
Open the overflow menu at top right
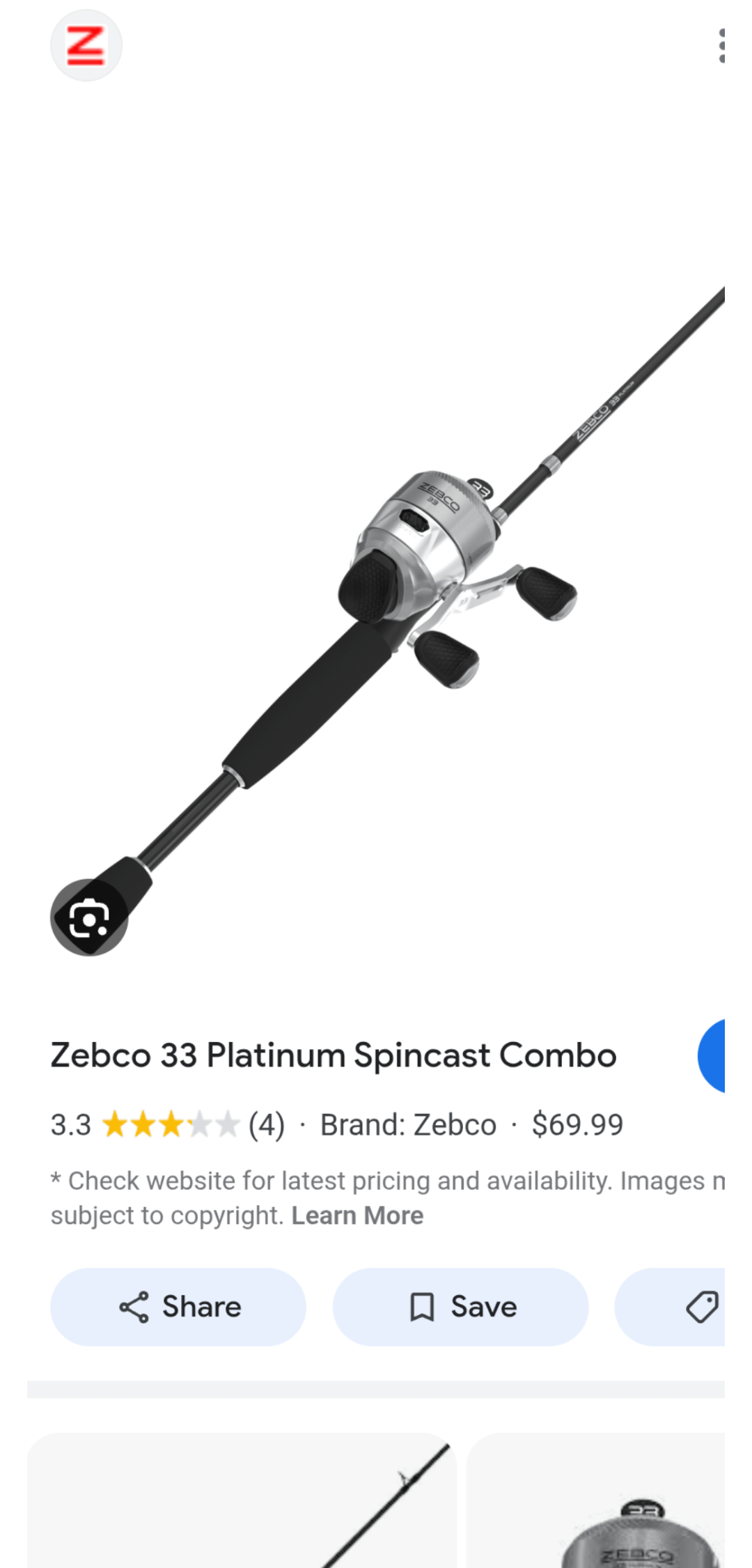721,46
